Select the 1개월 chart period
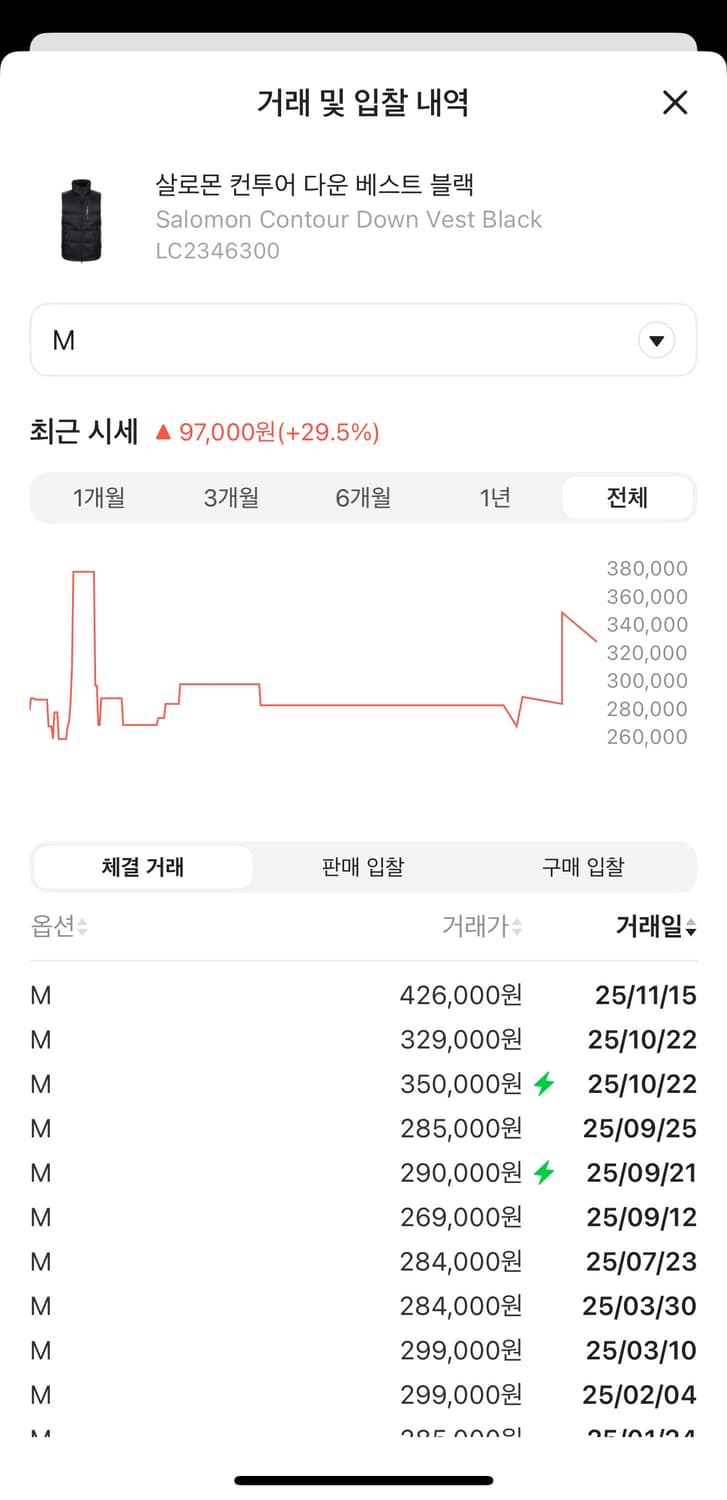727x1500 pixels. pos(97,497)
